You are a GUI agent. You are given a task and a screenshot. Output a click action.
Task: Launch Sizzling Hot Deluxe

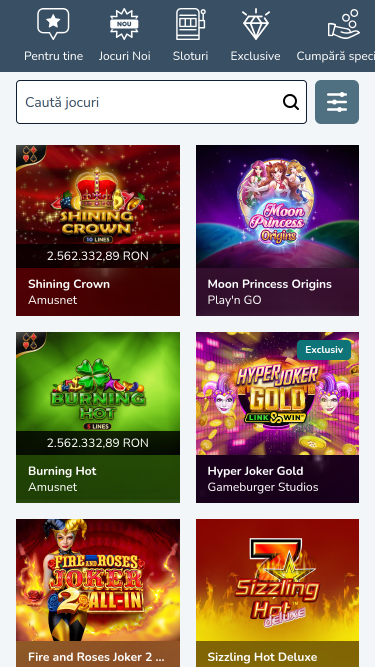tap(277, 593)
